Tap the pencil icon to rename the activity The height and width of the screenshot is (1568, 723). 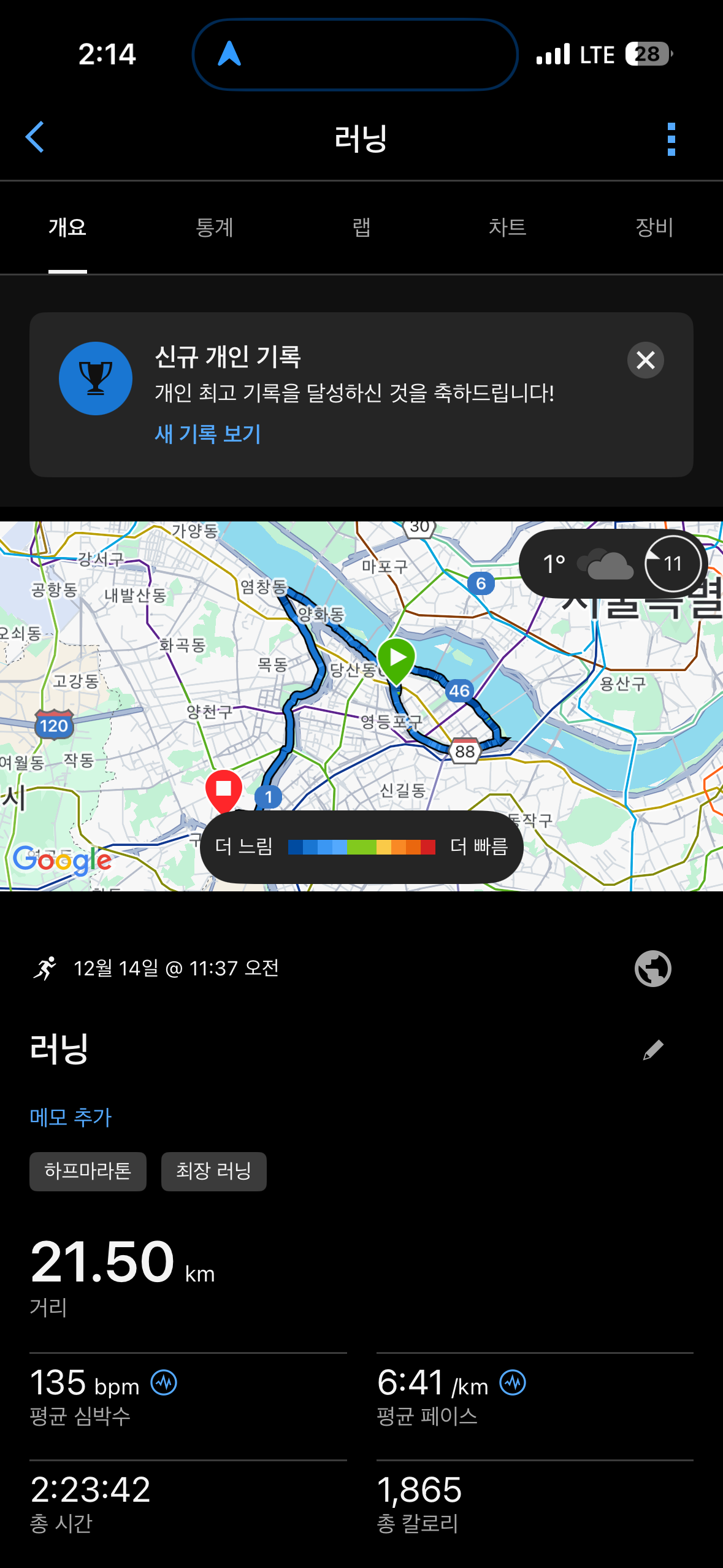[x=652, y=1048]
